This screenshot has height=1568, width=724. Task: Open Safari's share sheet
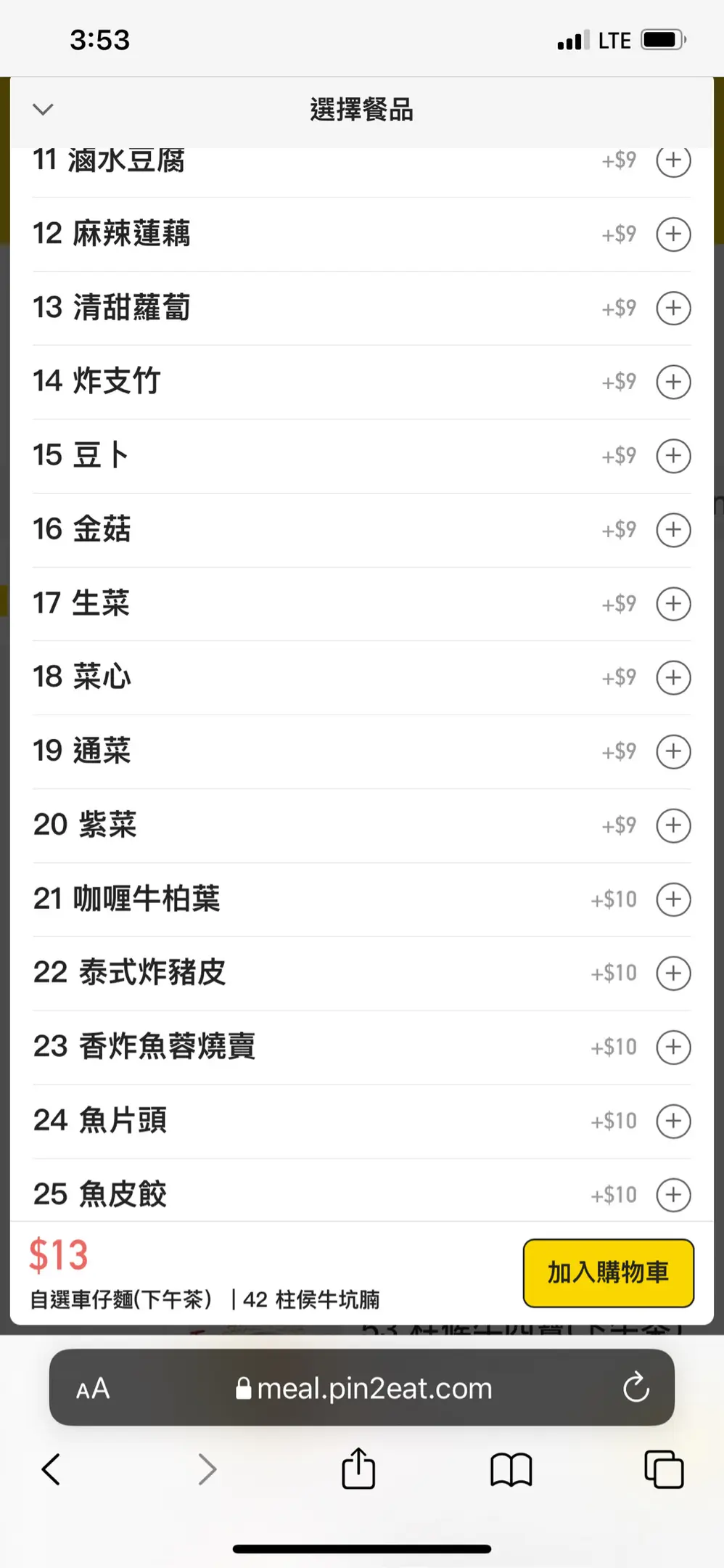(358, 1469)
